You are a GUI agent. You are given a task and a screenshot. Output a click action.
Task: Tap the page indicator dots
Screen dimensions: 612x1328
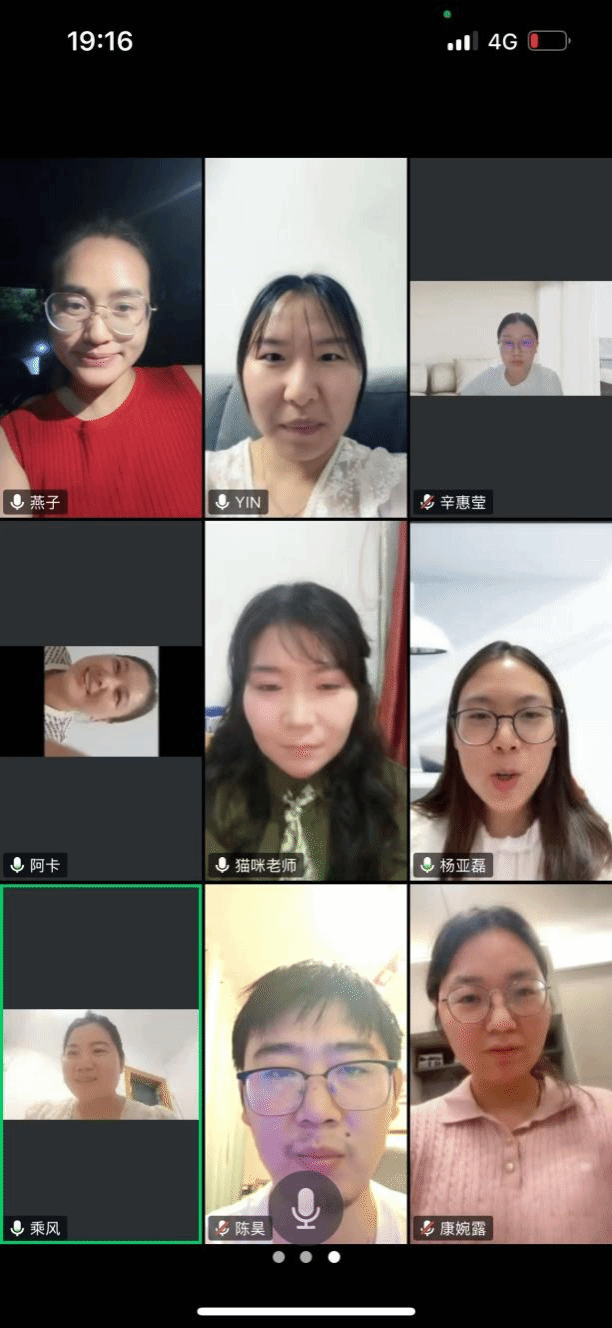click(306, 1257)
